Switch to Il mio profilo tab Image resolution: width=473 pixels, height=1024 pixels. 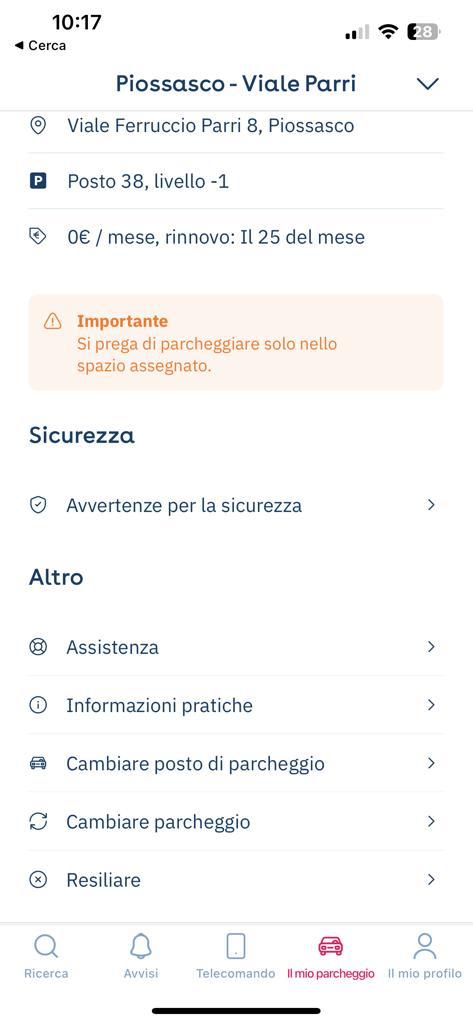tap(425, 956)
